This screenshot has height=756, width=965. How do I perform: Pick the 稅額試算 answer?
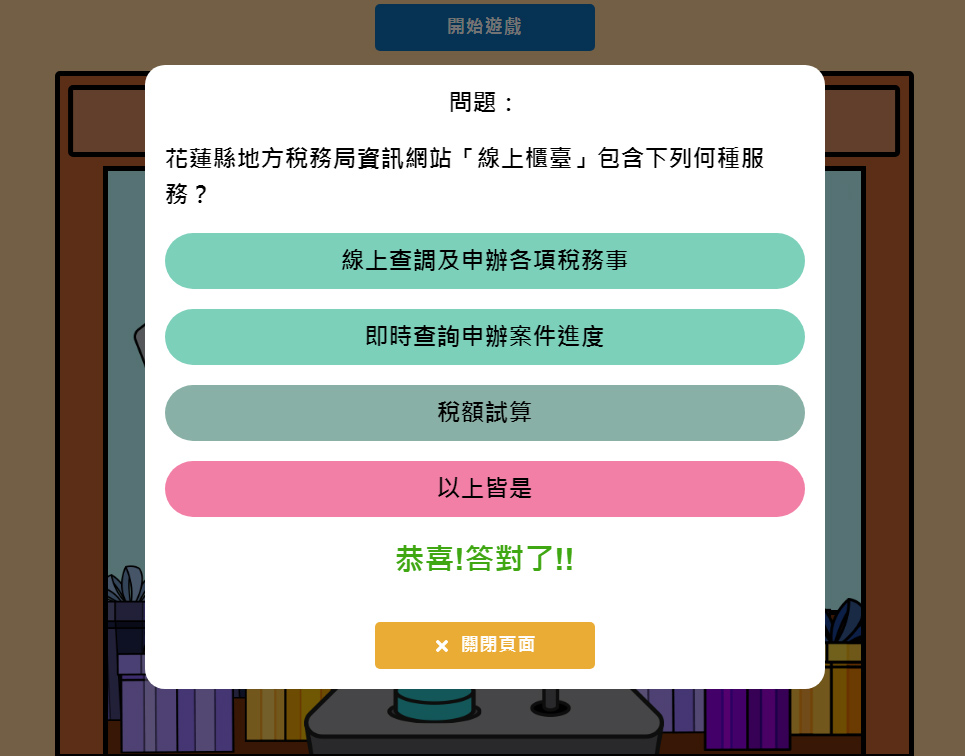click(484, 413)
